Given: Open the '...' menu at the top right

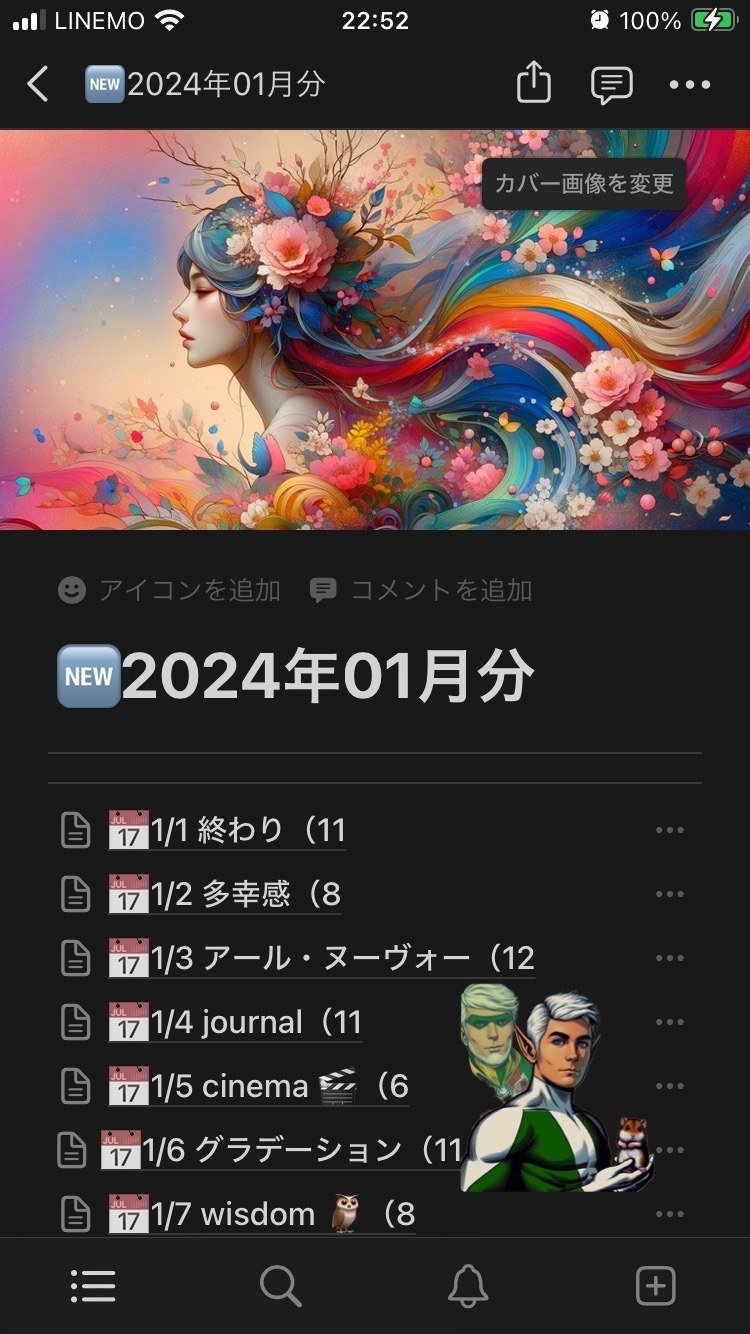Looking at the screenshot, I should pyautogui.click(x=689, y=84).
